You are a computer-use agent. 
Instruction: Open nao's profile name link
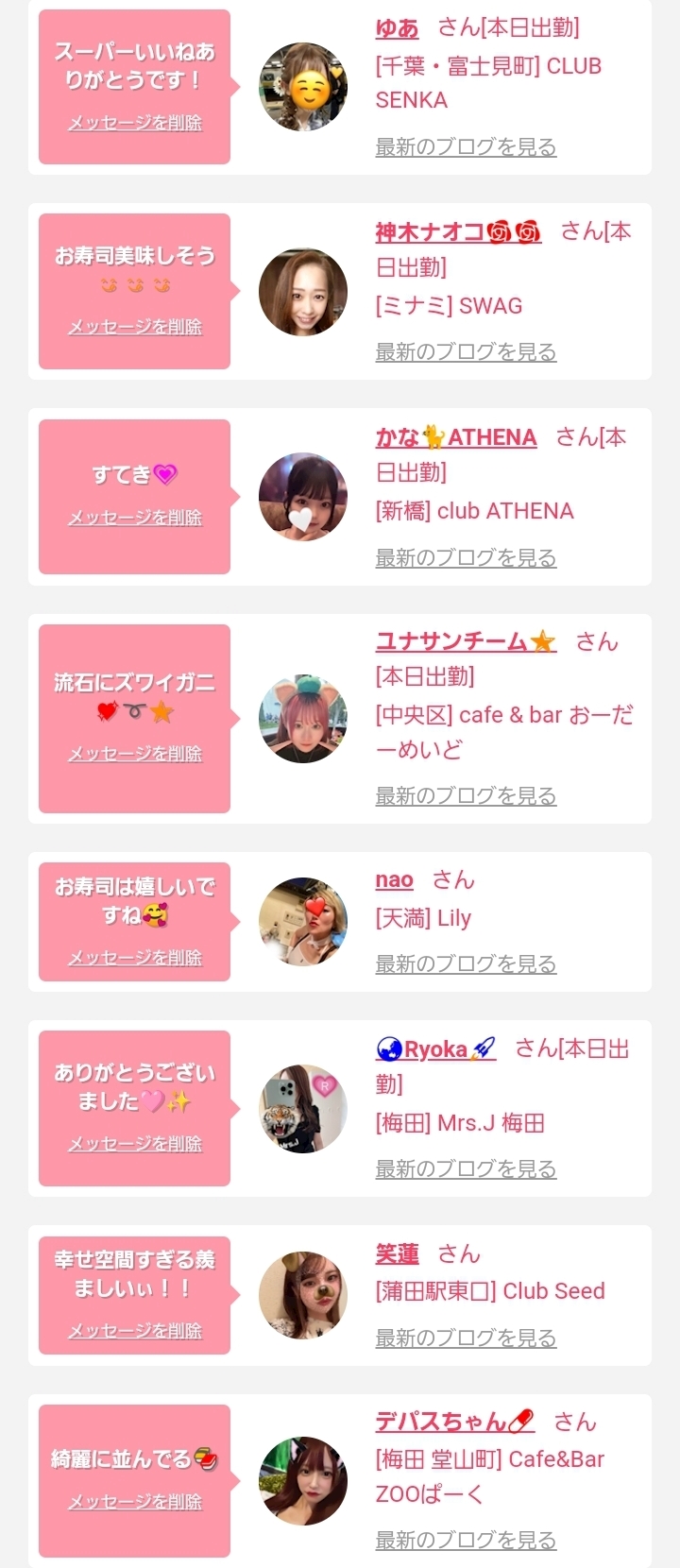coord(394,880)
